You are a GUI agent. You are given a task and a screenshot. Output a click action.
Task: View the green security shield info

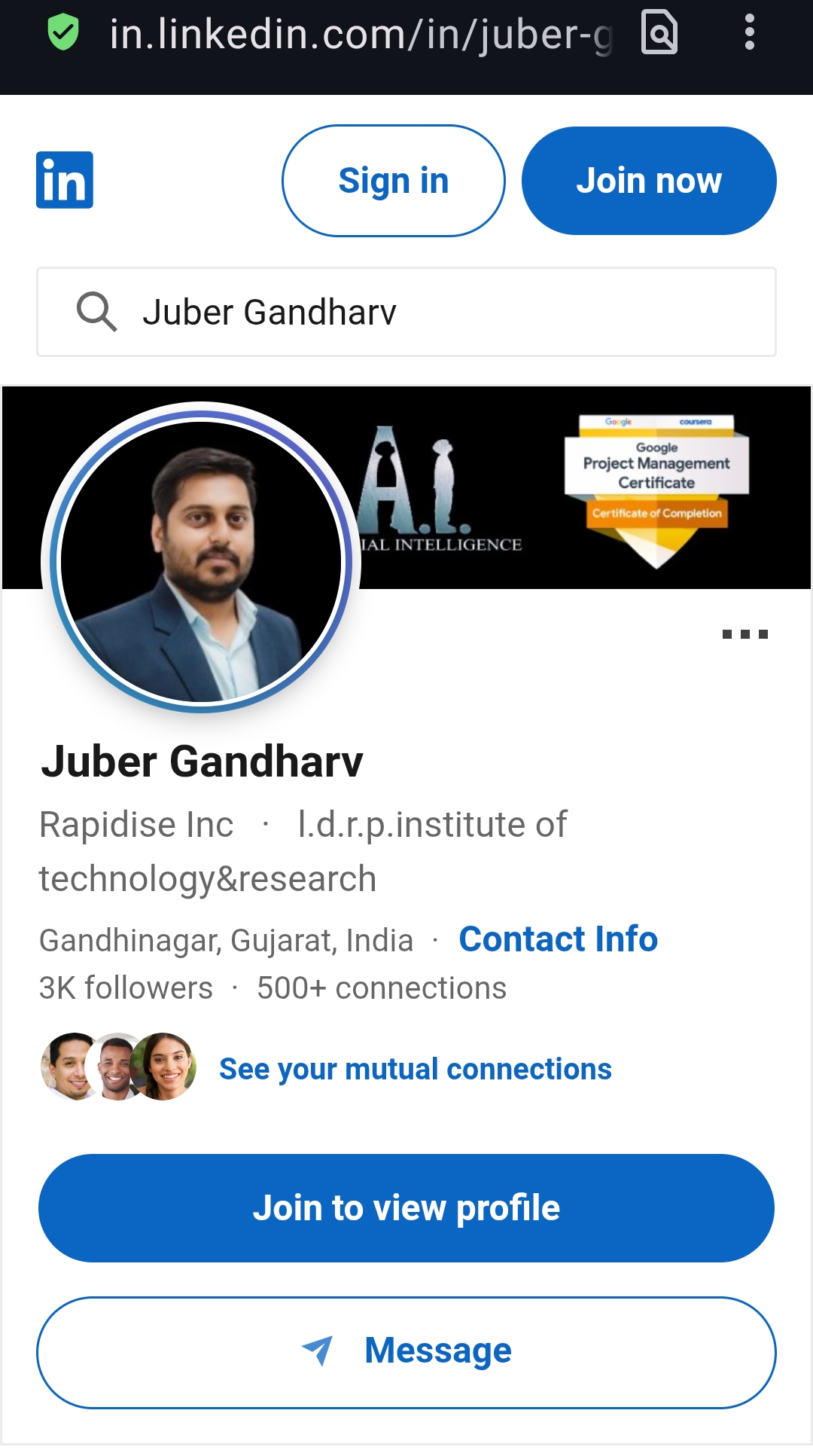[x=63, y=32]
